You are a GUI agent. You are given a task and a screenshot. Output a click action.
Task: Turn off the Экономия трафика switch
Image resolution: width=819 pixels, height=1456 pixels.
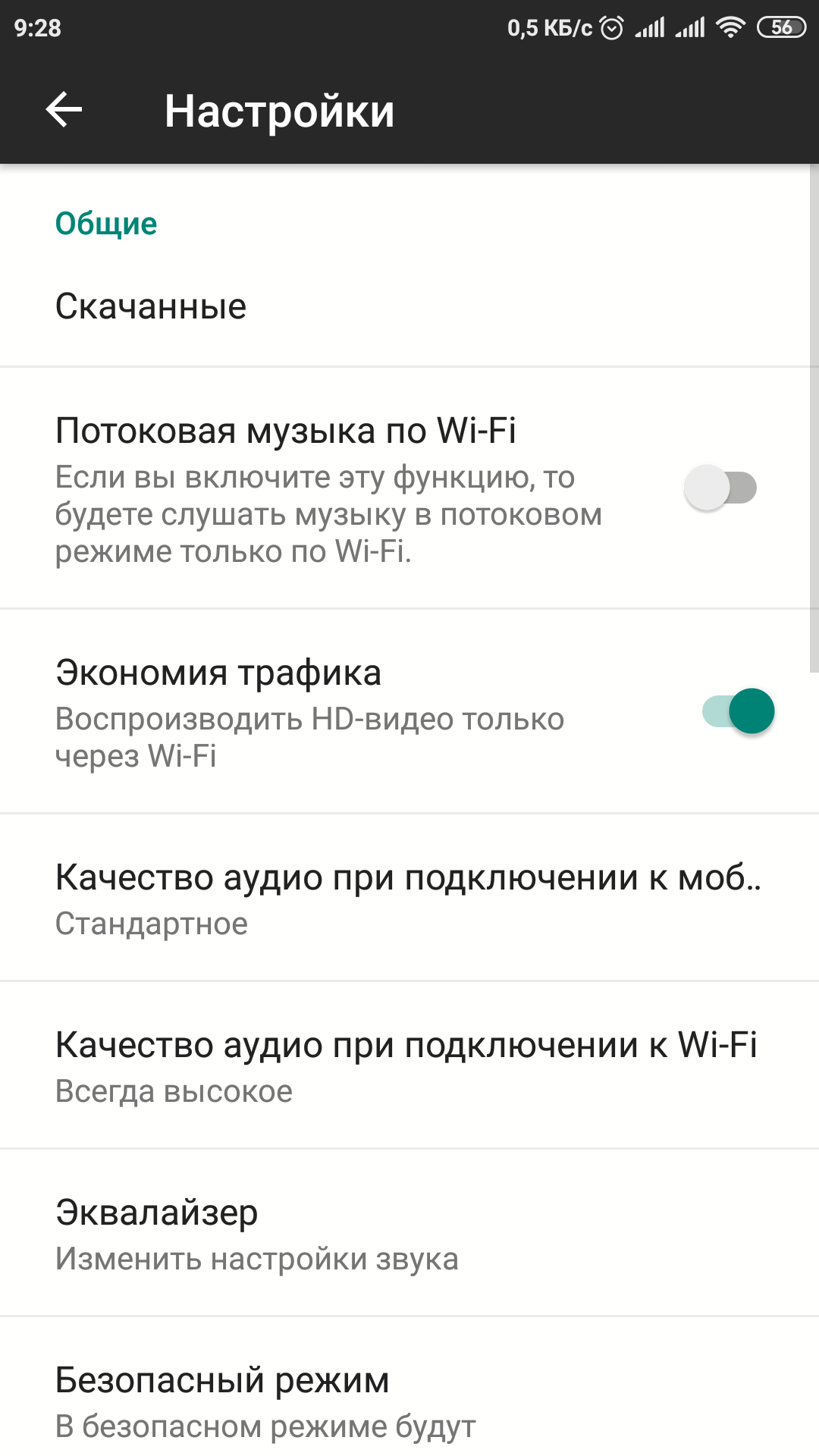pos(739,712)
